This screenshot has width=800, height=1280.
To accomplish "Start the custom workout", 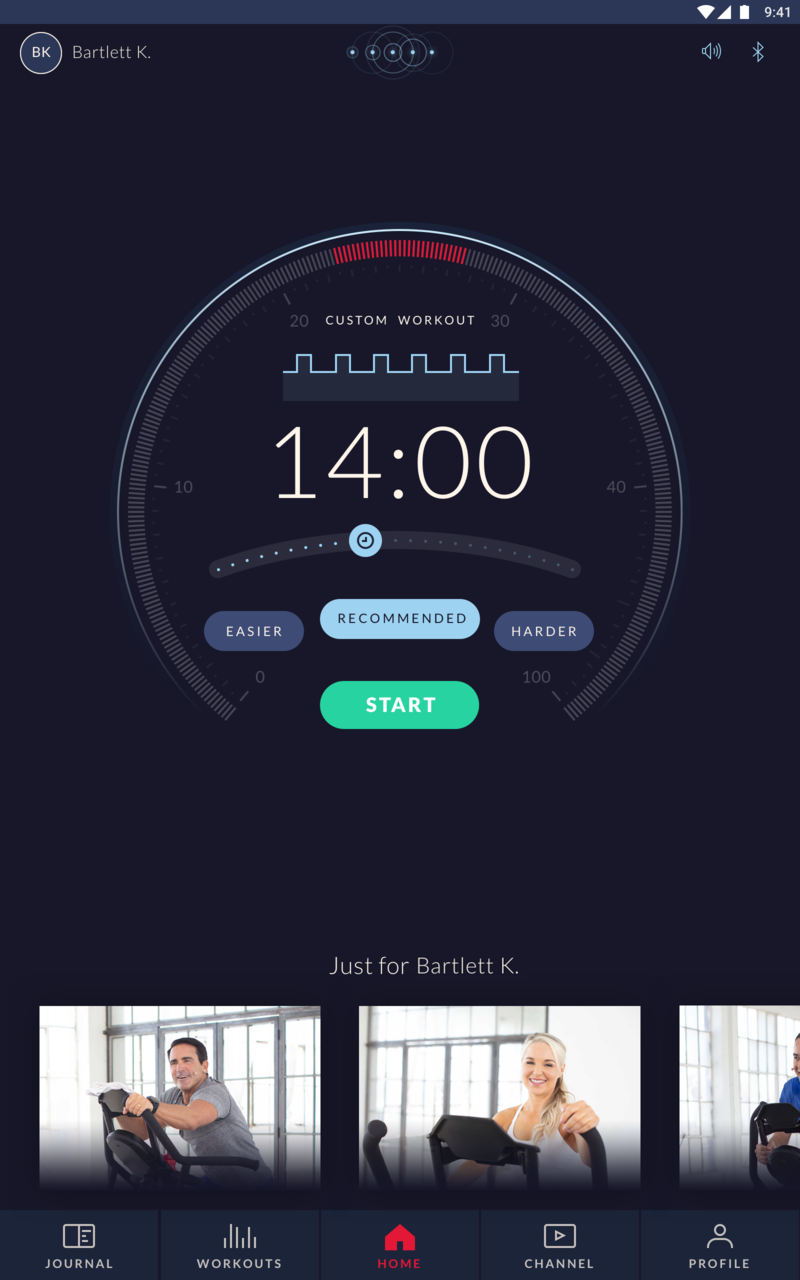I will 400,705.
